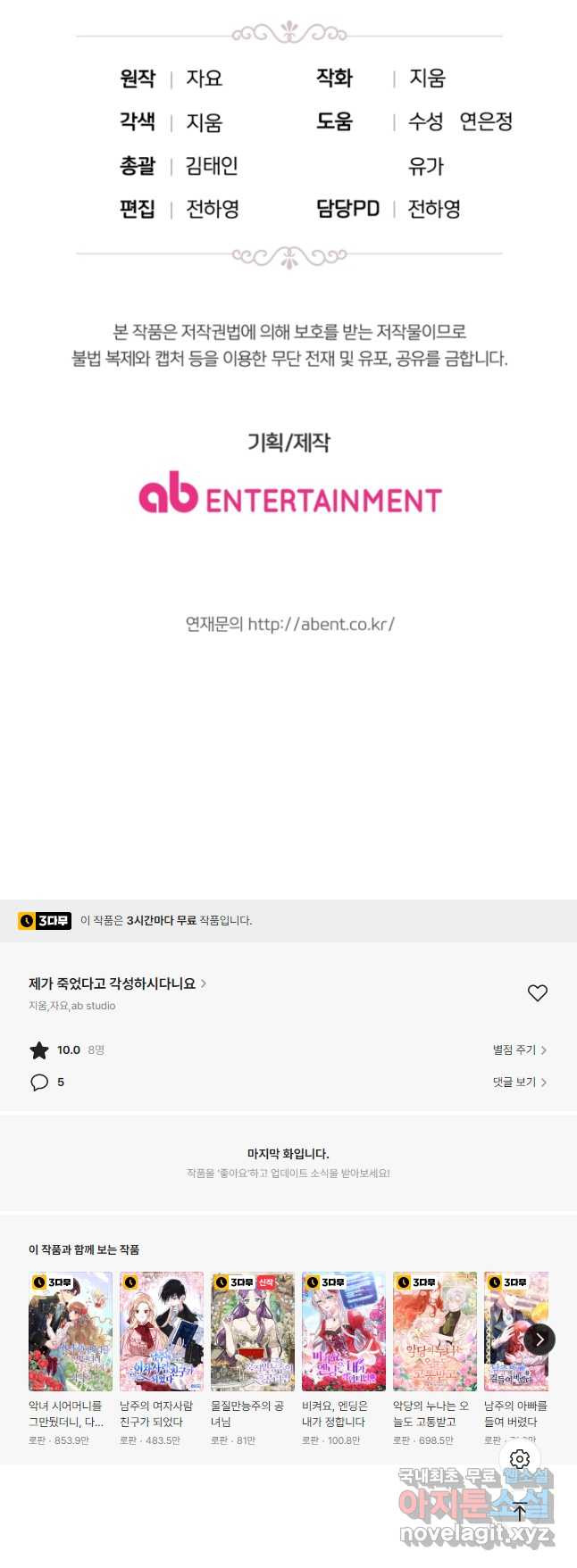Open 댓글 보기 to view comments

click(x=519, y=1083)
